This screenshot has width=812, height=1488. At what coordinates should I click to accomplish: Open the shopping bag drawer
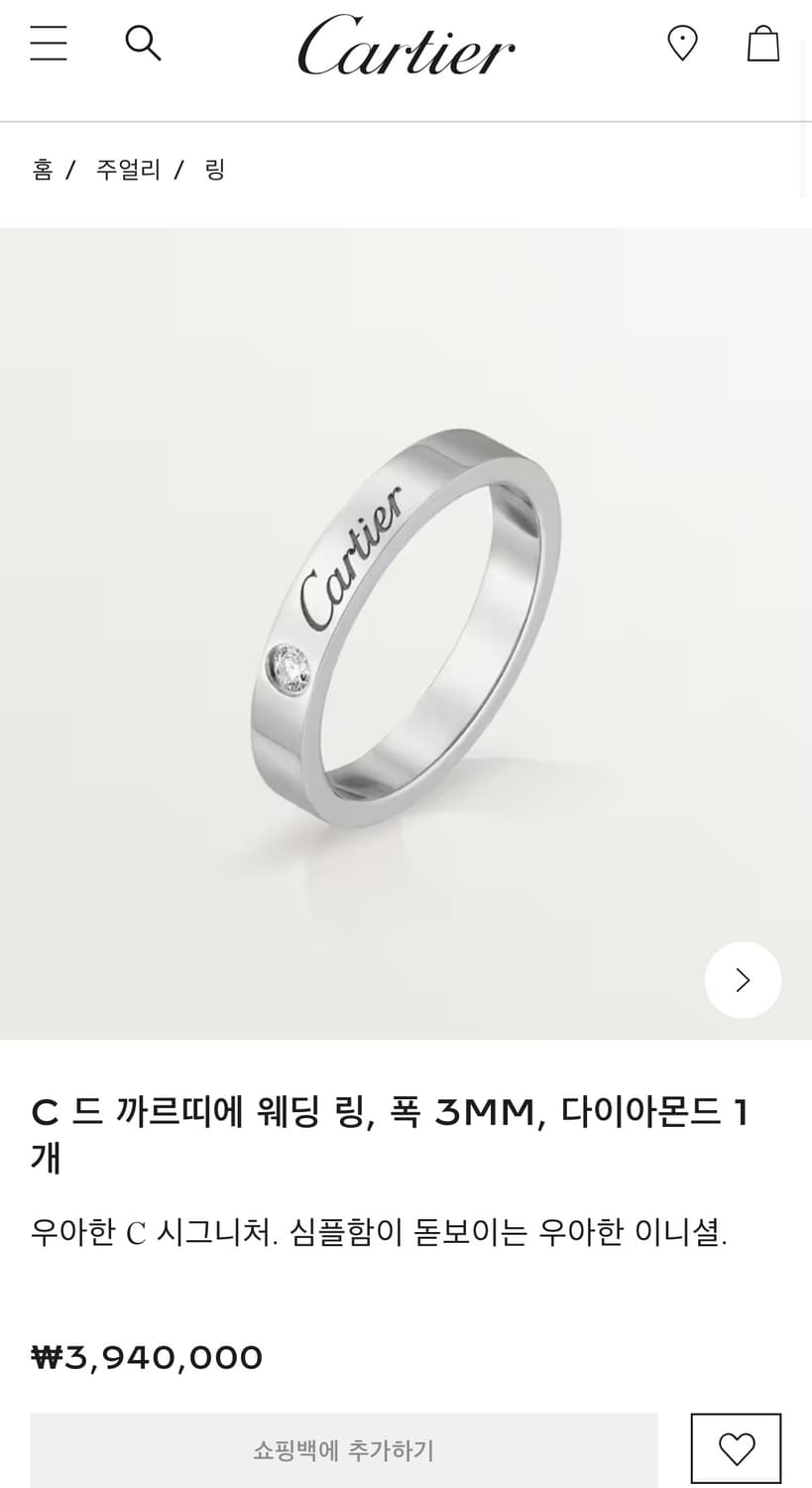pyautogui.click(x=762, y=44)
